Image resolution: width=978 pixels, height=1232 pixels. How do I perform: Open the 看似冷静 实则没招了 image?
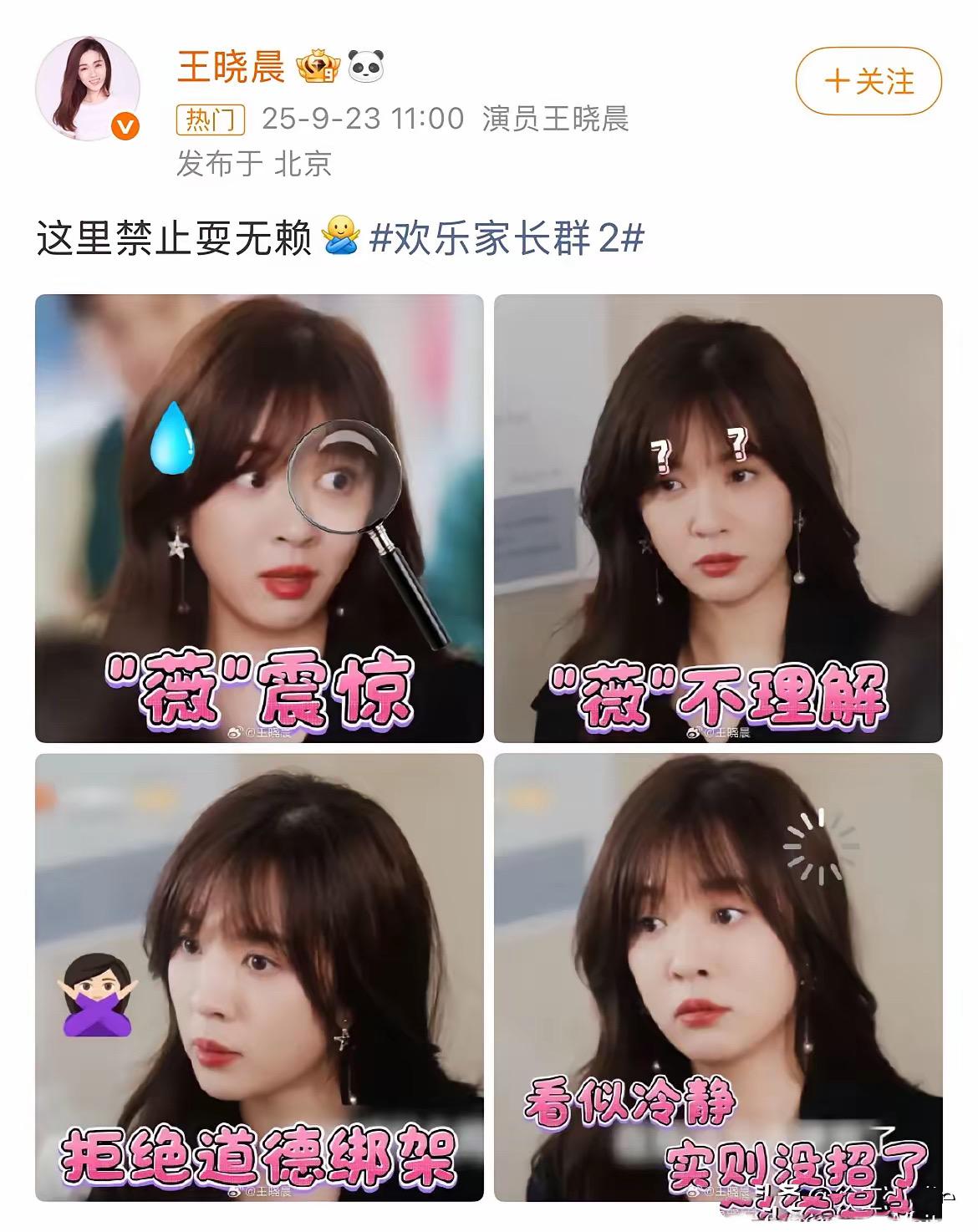click(x=718, y=977)
